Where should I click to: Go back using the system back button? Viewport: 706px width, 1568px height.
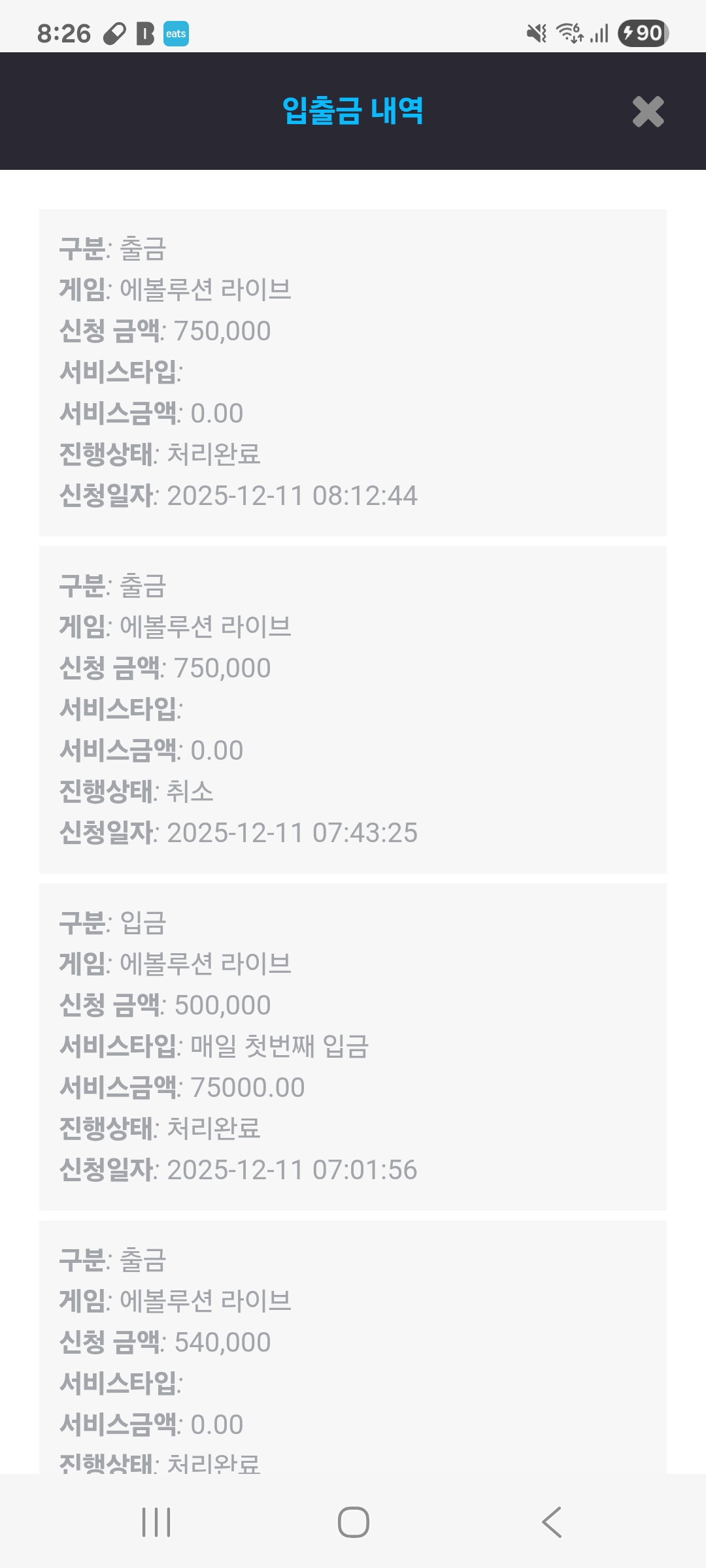tap(552, 1522)
